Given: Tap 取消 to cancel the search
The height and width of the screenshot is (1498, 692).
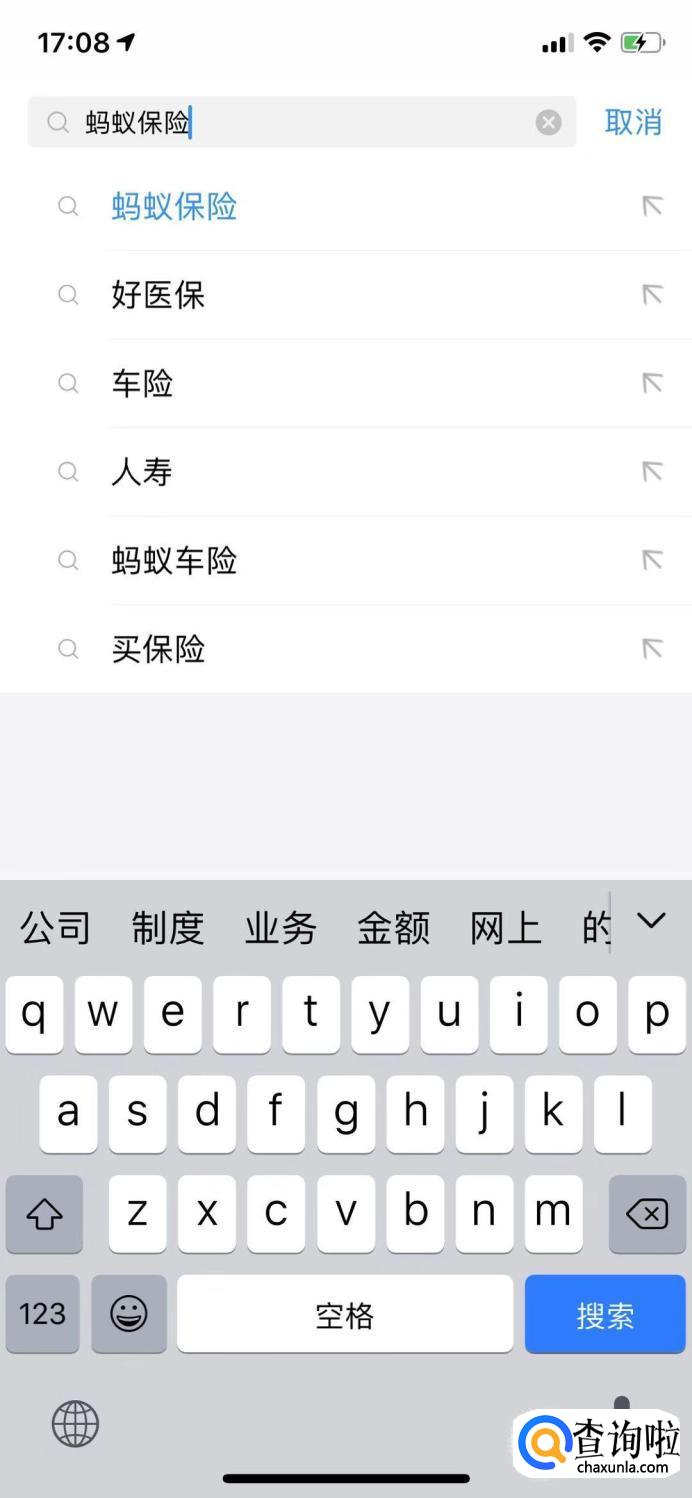Looking at the screenshot, I should pyautogui.click(x=633, y=122).
